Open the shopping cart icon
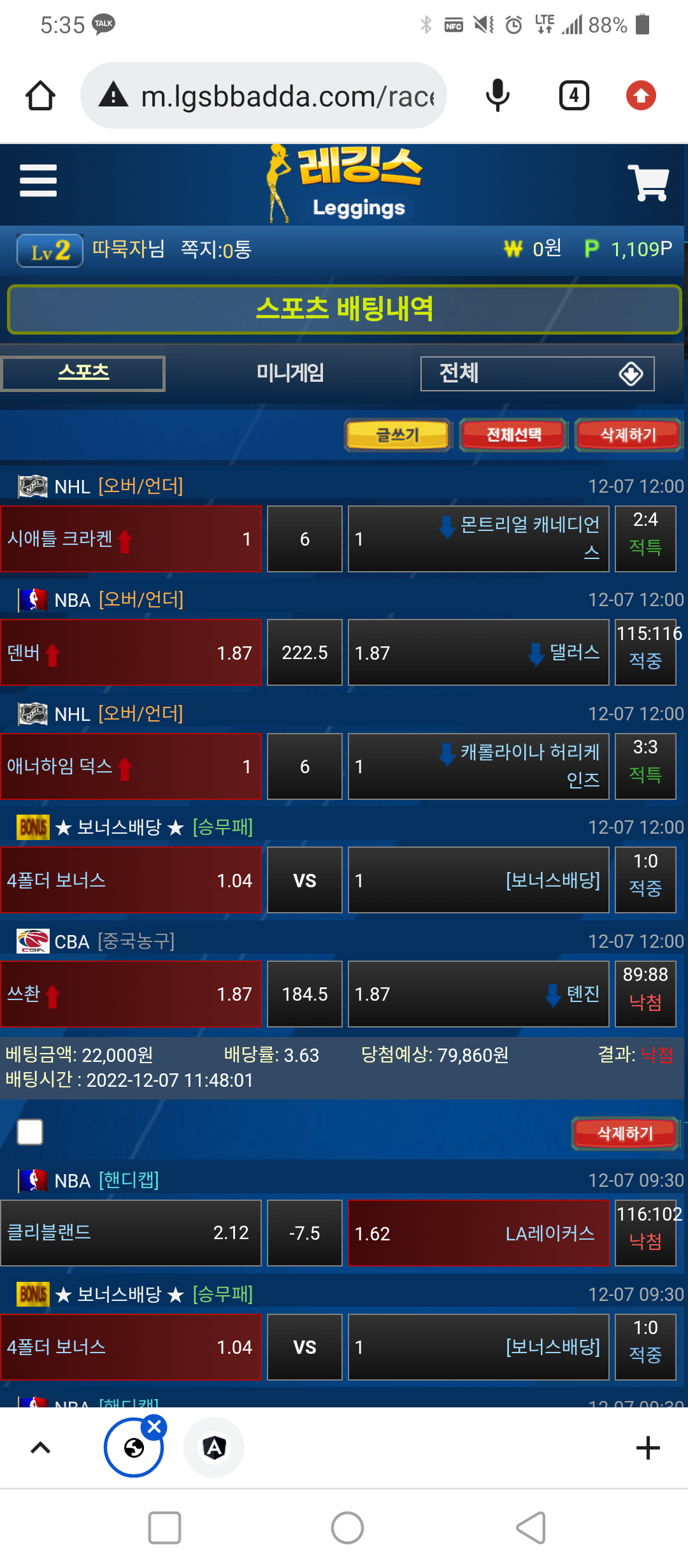The image size is (688, 1568). 648,183
